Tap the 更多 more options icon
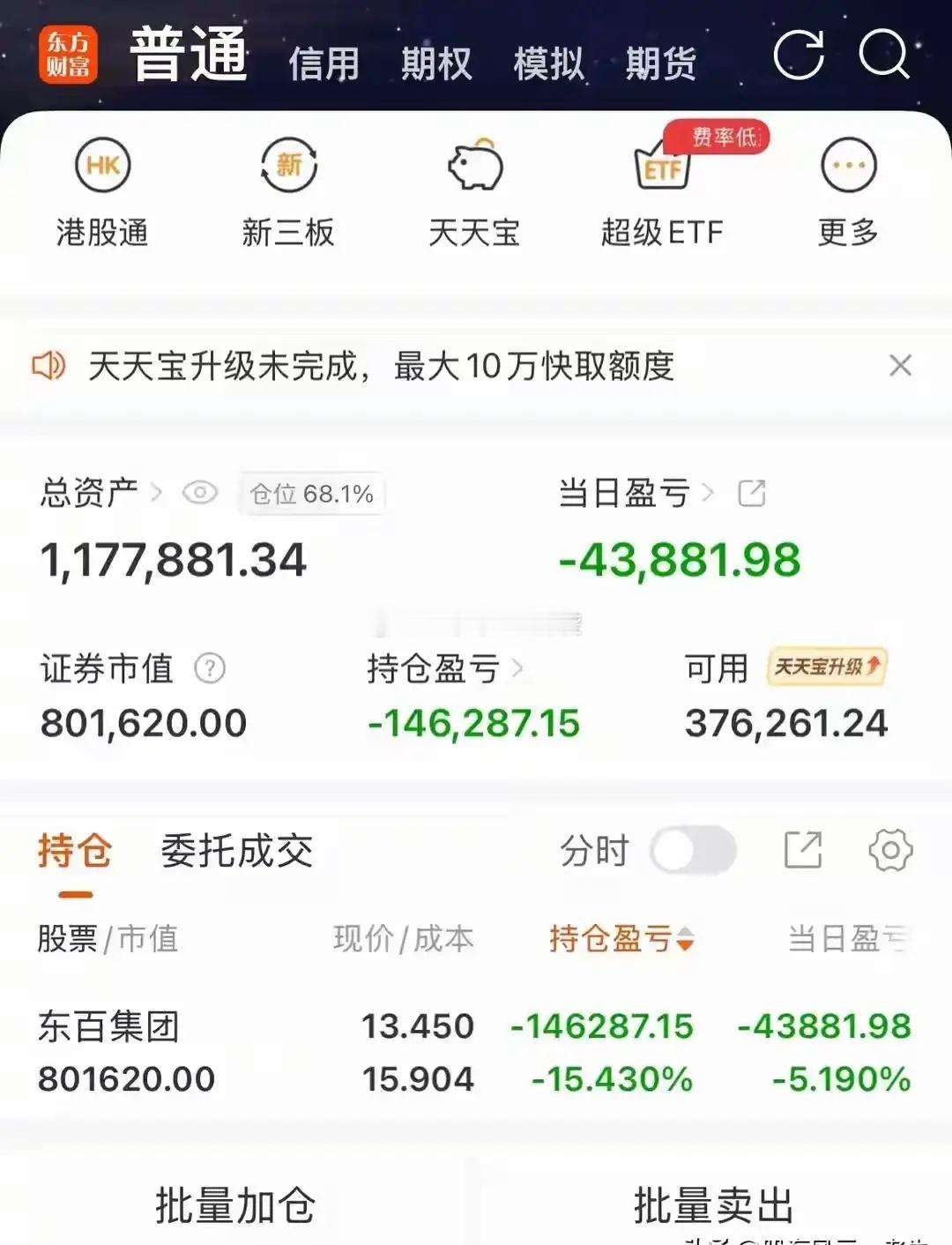The image size is (952, 1245). pos(846,185)
